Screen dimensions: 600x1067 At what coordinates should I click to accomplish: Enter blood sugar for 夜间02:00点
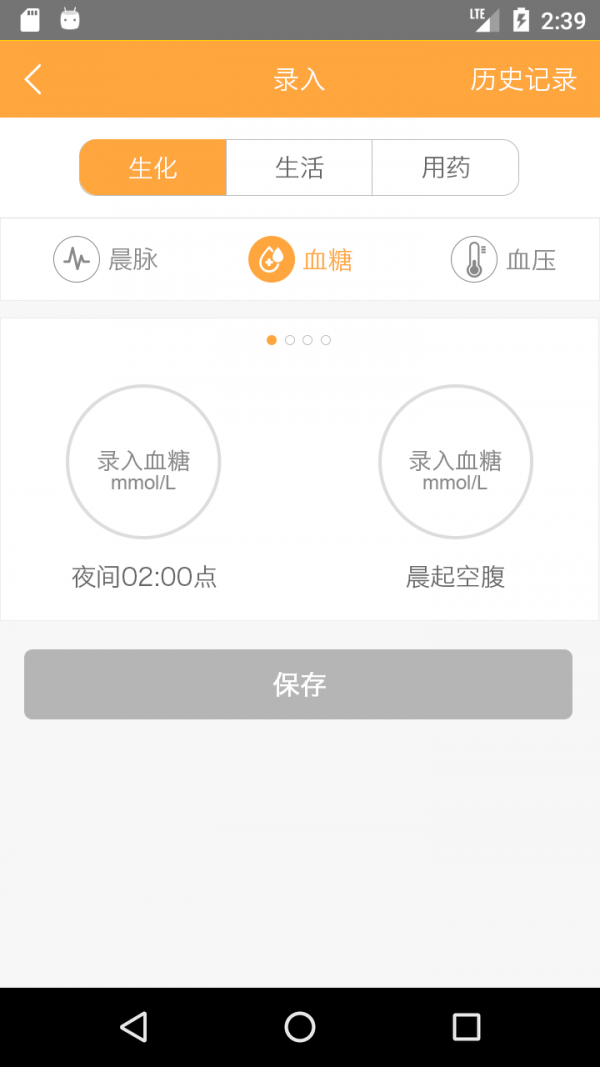pos(143,462)
